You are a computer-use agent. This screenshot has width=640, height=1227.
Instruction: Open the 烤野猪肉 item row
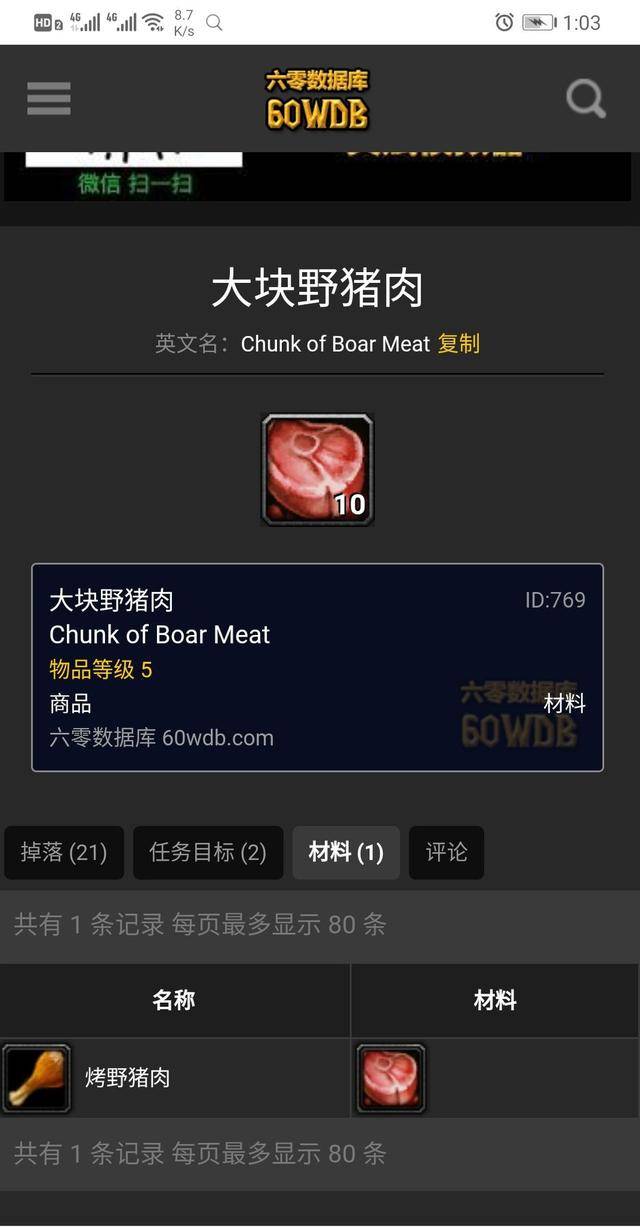[127, 1078]
